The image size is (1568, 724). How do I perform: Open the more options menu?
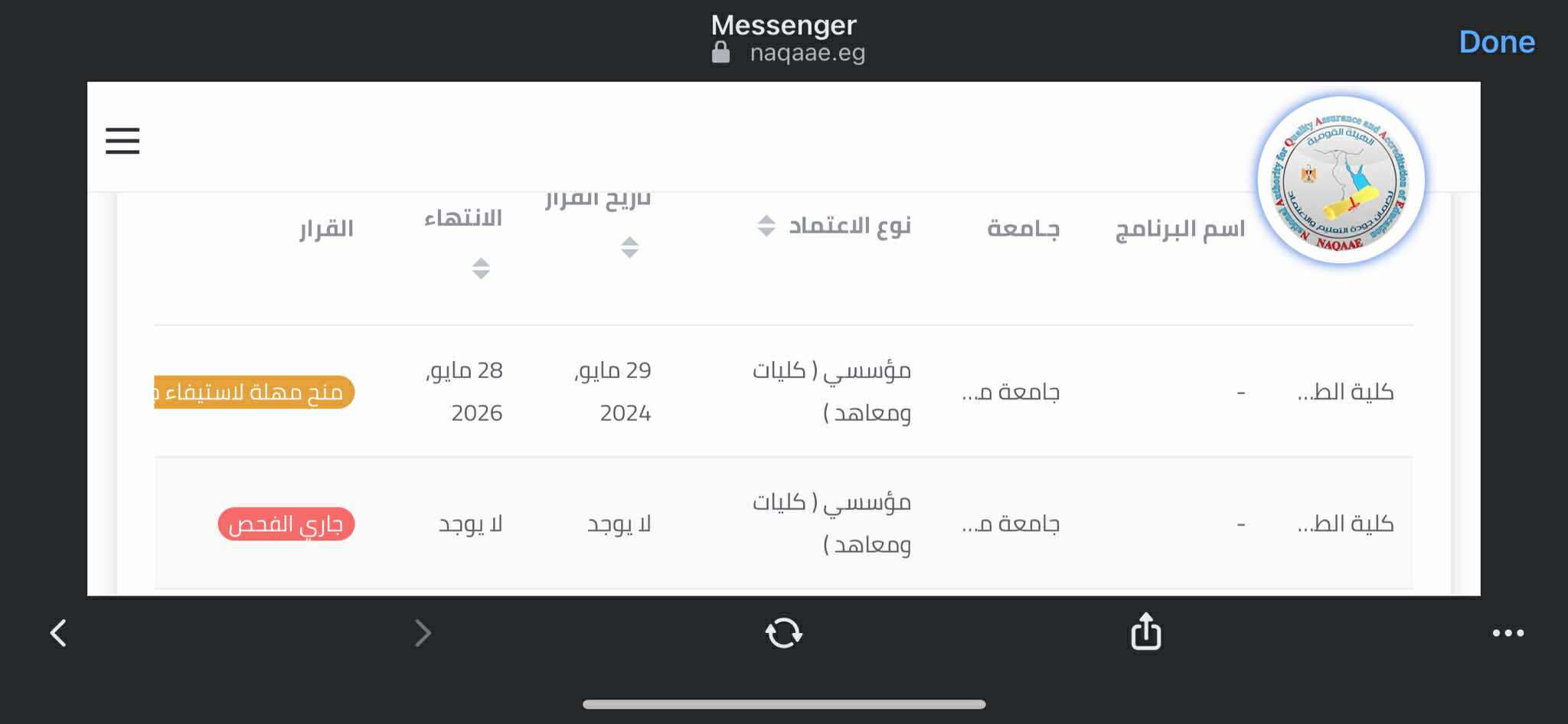1508,633
